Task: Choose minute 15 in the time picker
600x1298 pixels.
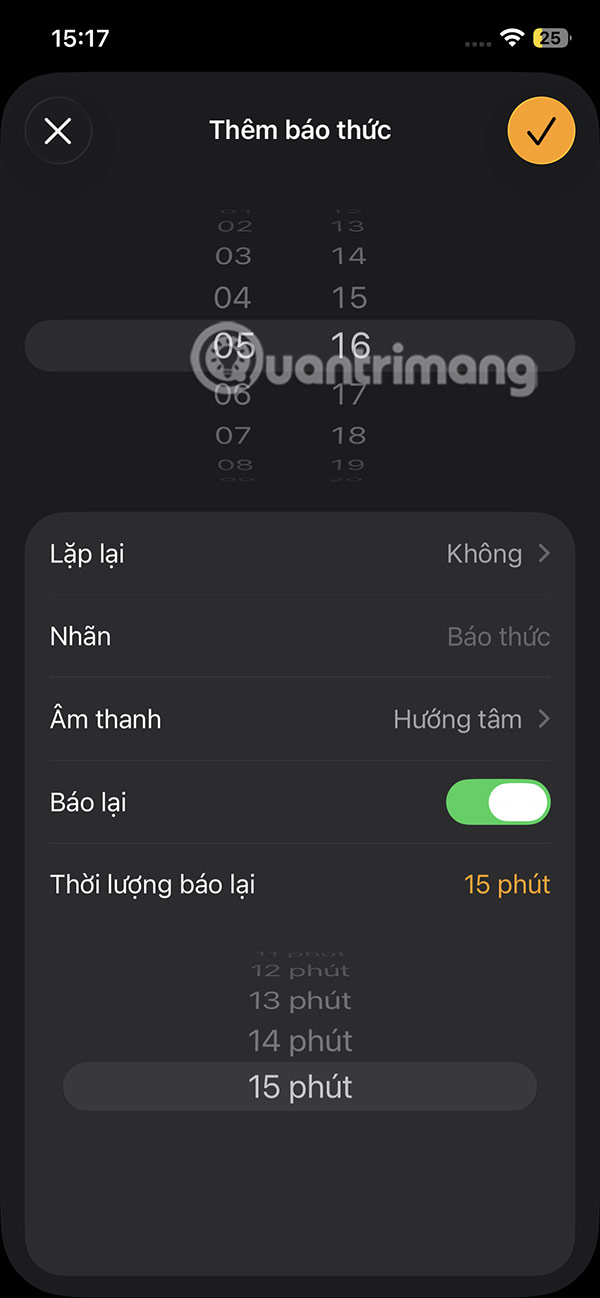Action: pos(349,297)
